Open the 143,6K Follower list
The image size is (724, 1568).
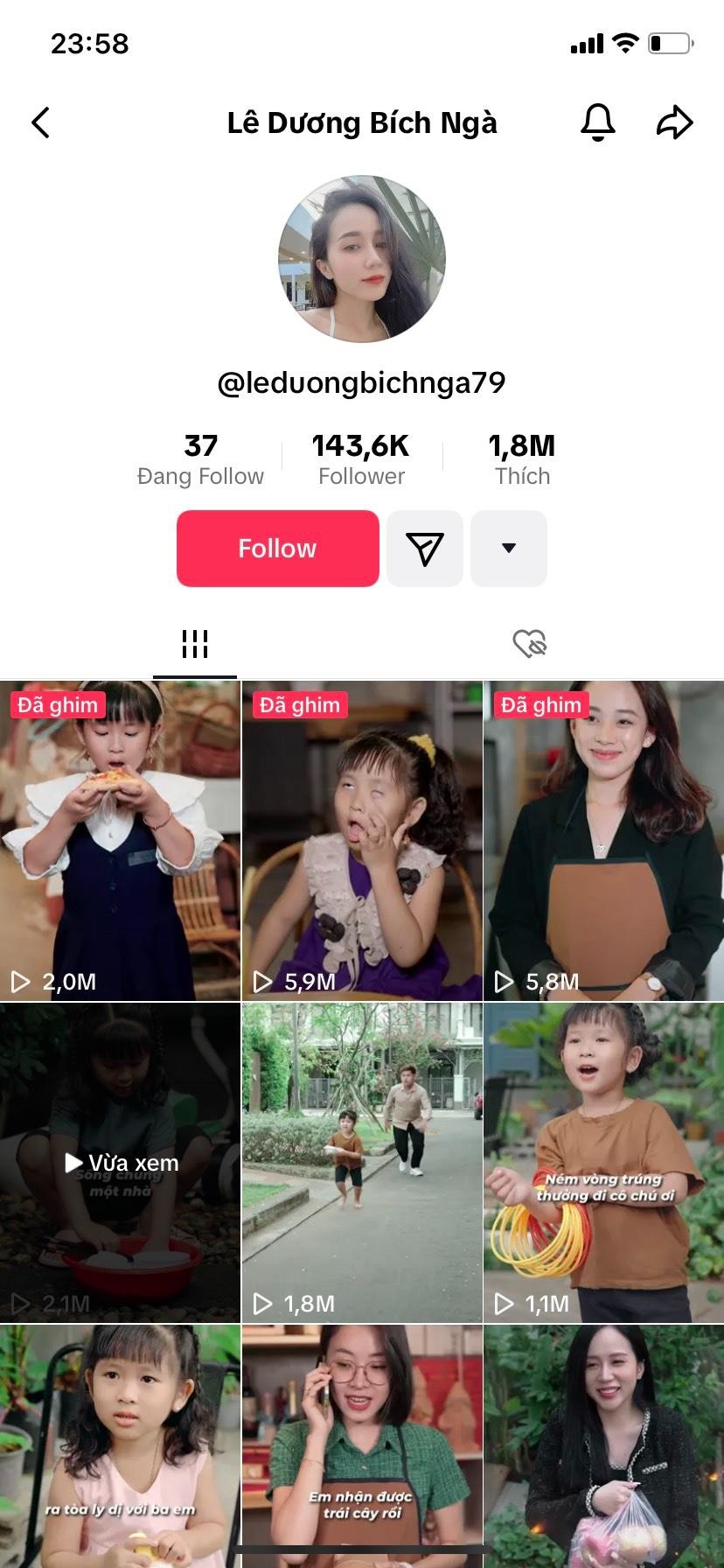pos(361,459)
